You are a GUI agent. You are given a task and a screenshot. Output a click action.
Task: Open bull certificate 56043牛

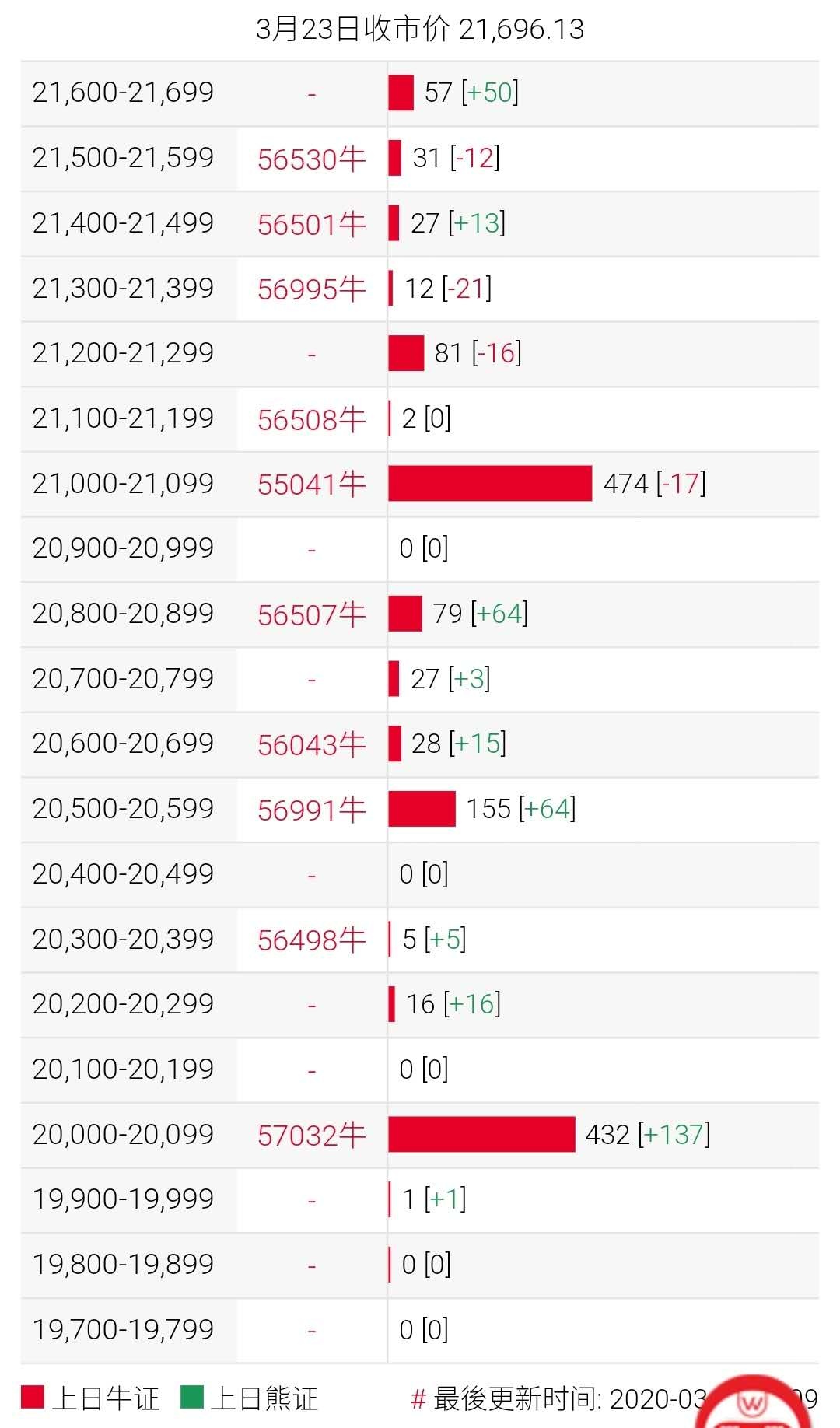(x=311, y=744)
